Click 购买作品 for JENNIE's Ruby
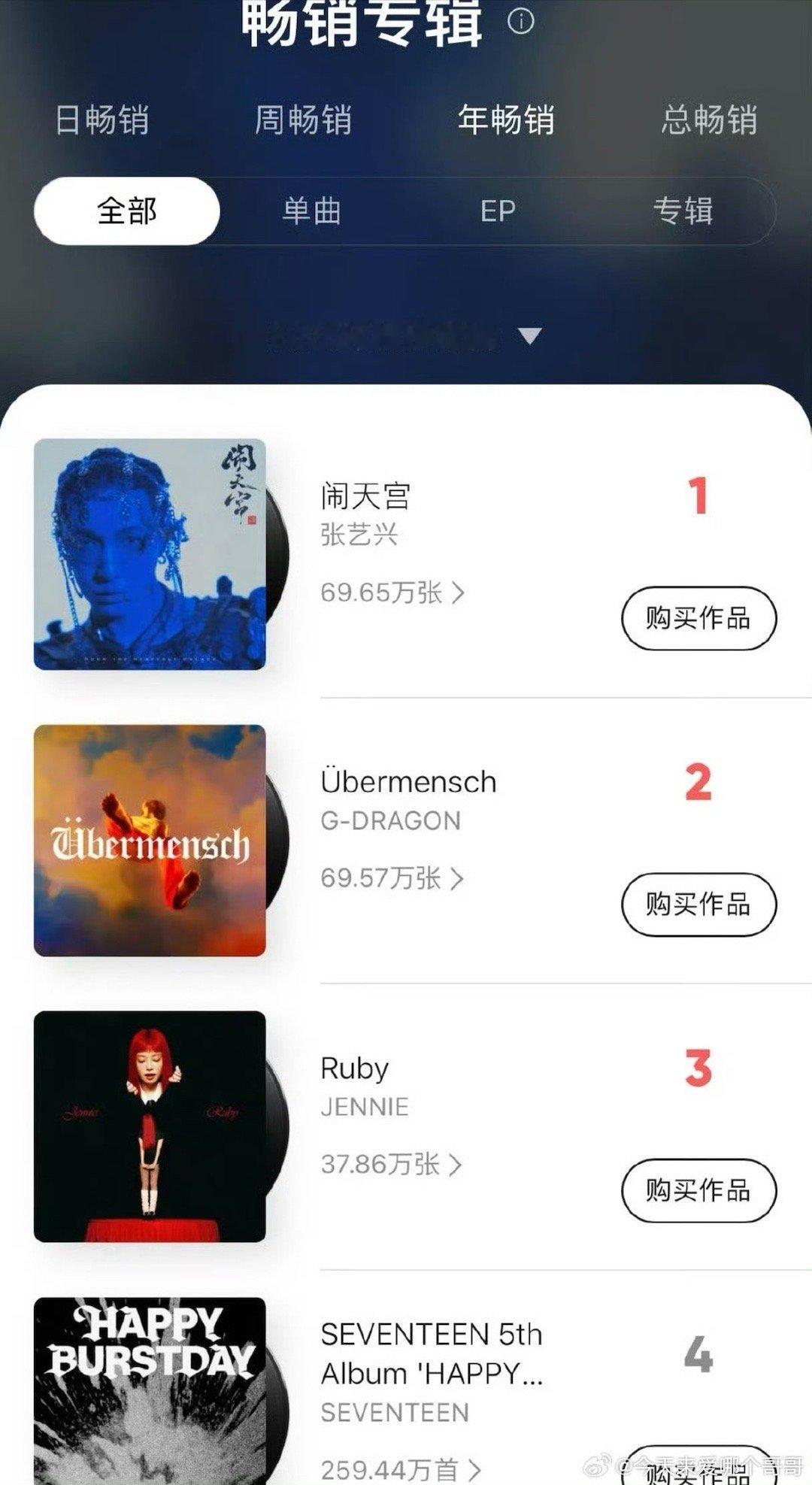 click(698, 1191)
